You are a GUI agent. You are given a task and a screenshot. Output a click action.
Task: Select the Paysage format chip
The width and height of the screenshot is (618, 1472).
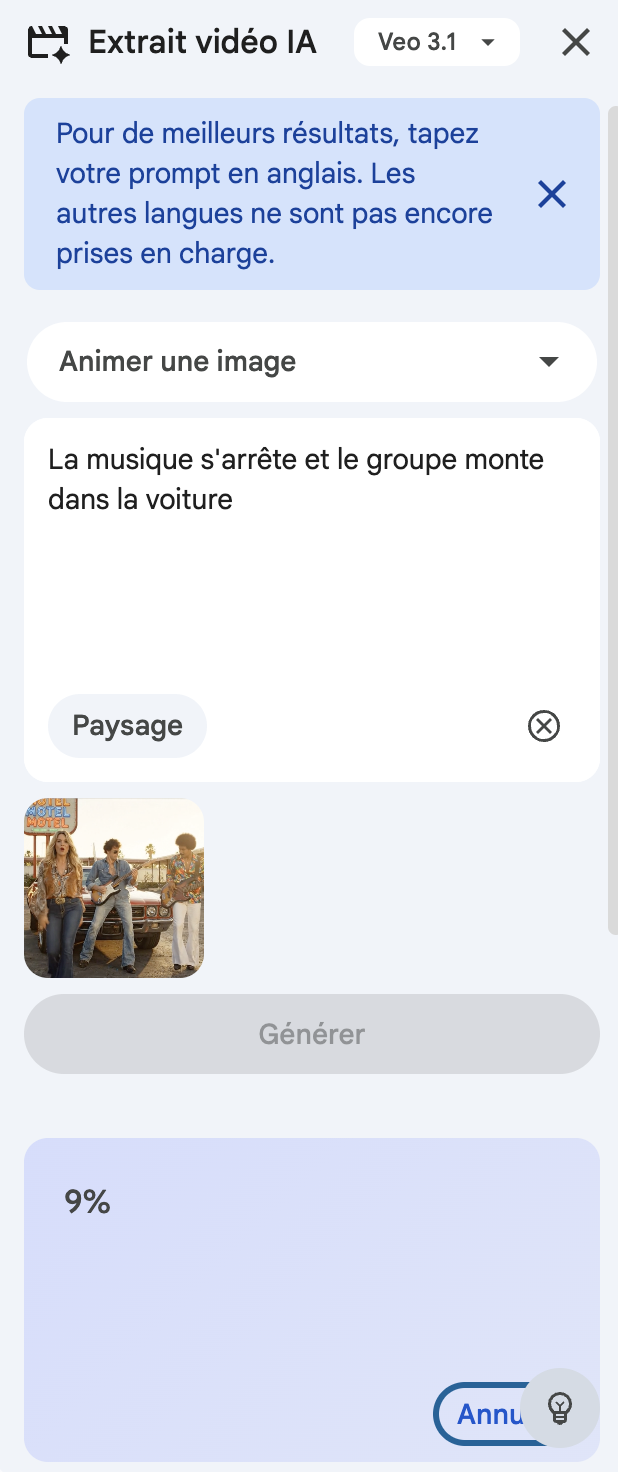[x=127, y=726]
